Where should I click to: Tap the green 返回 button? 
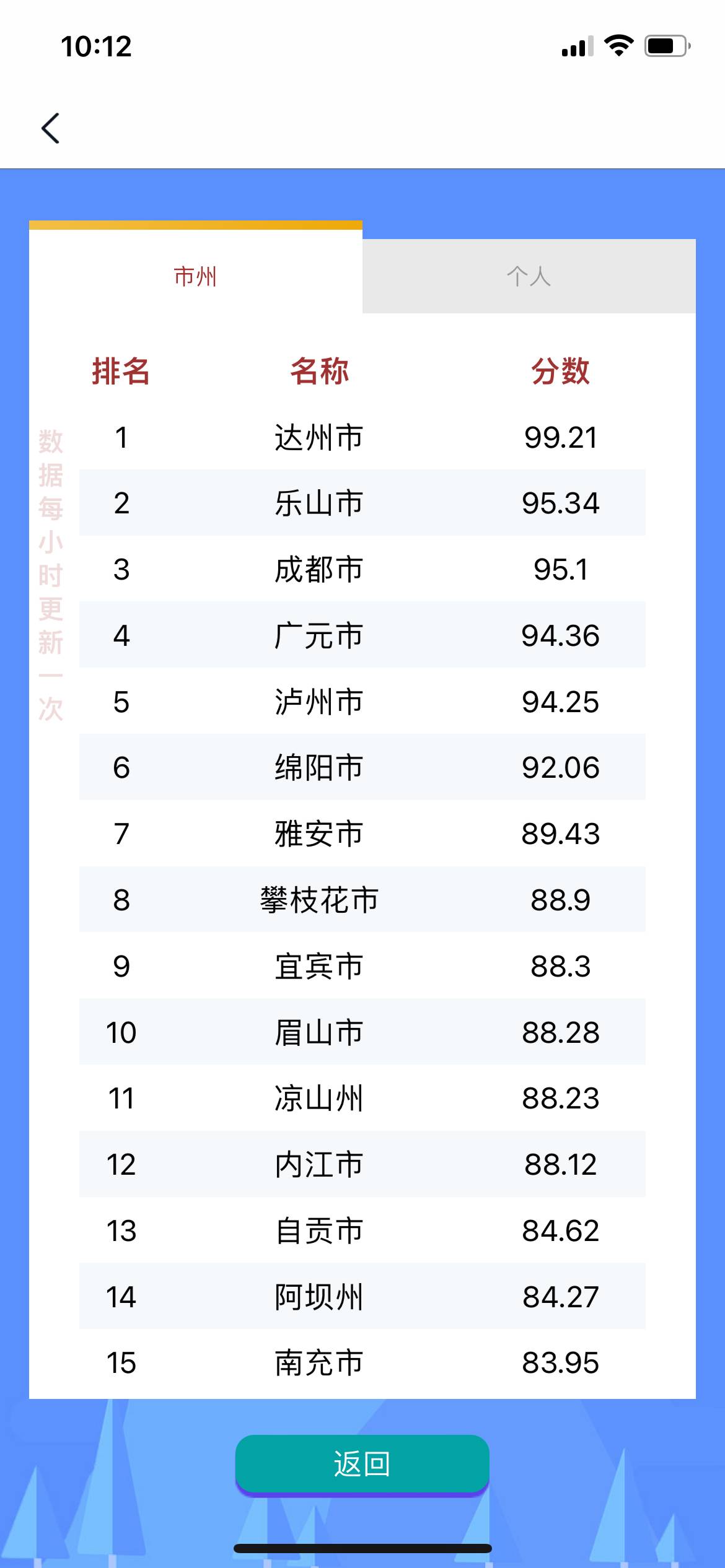(362, 1464)
